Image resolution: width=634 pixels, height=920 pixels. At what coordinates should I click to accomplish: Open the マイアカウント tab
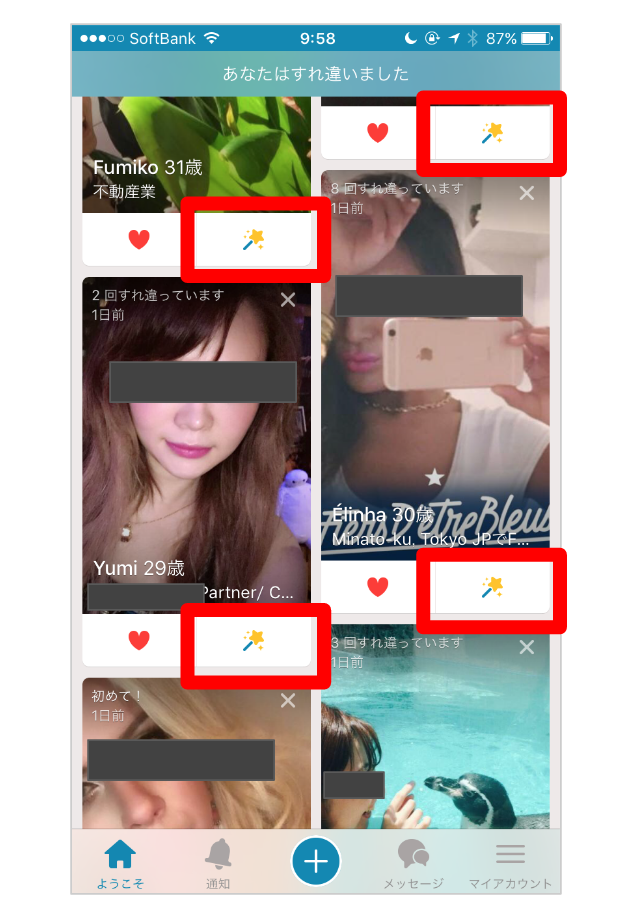[510, 862]
